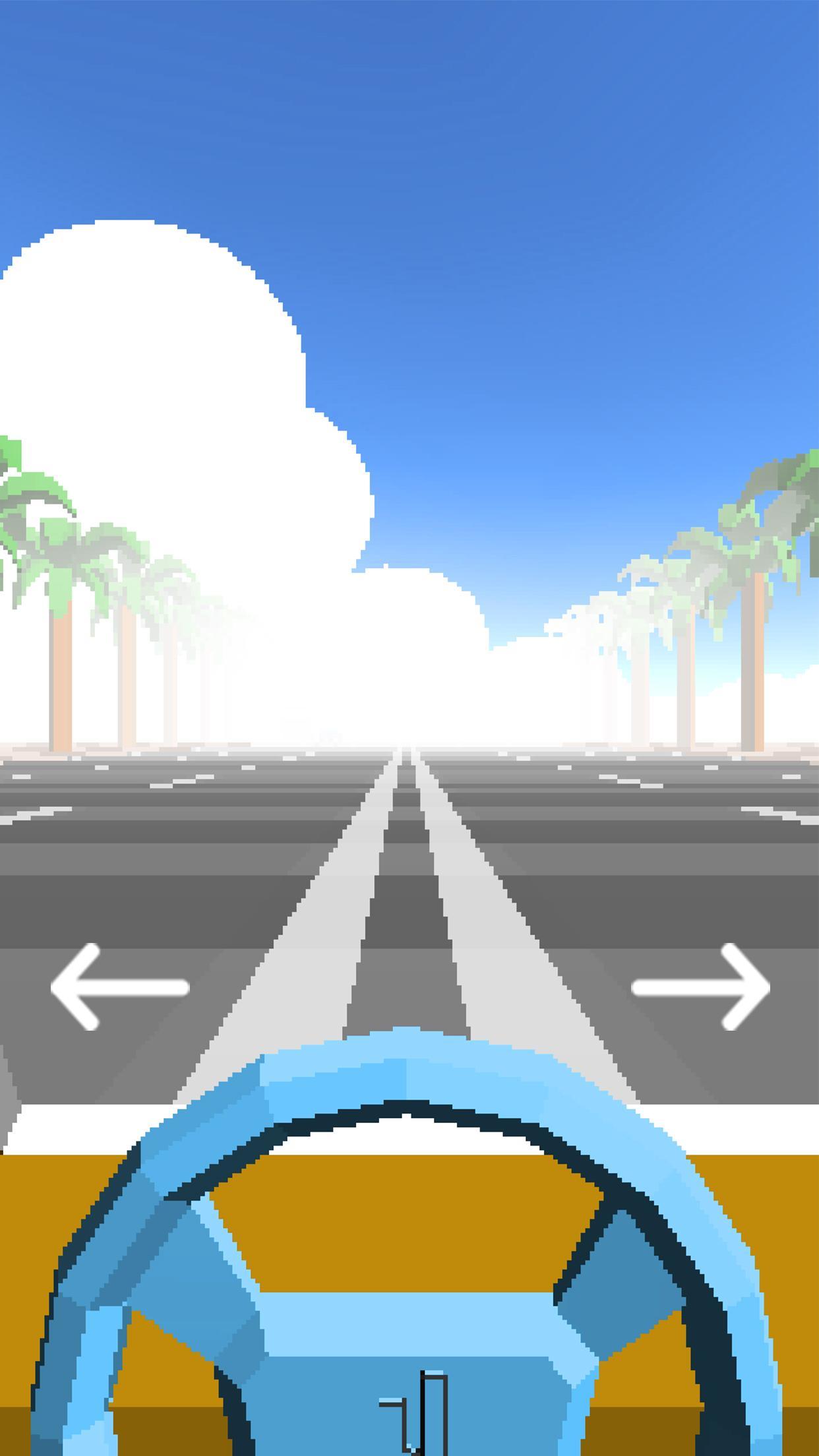Tap the left arrow to steer left
Viewport: 819px width, 1456px height.
coord(119,986)
